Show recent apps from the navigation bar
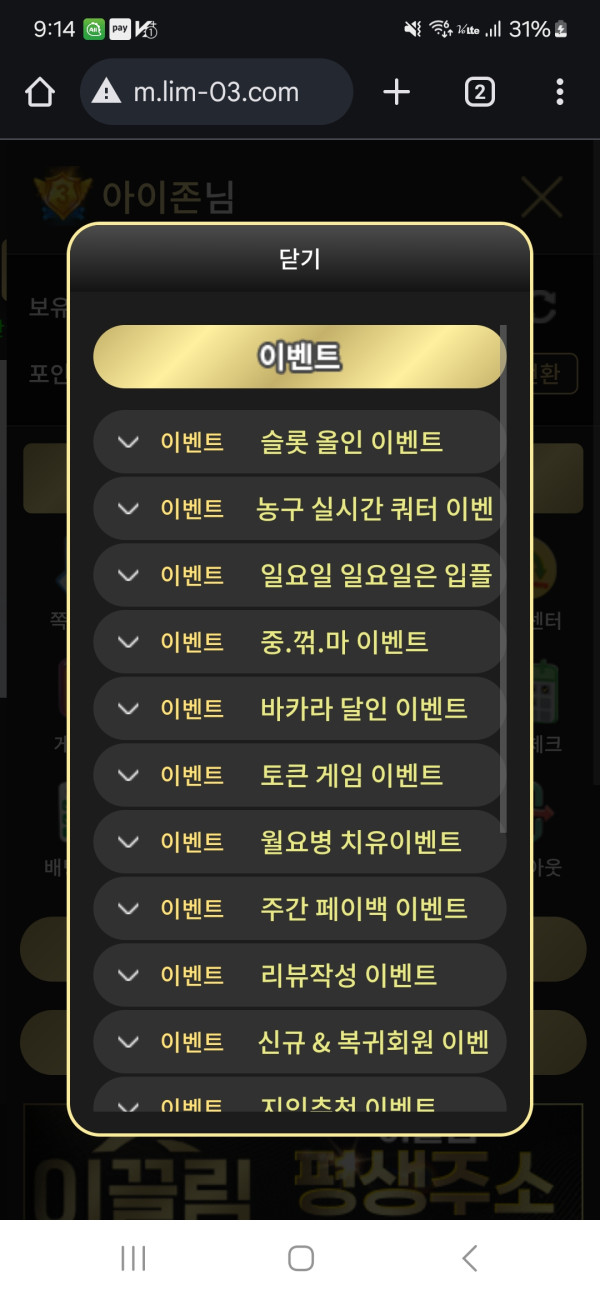 [x=133, y=1258]
